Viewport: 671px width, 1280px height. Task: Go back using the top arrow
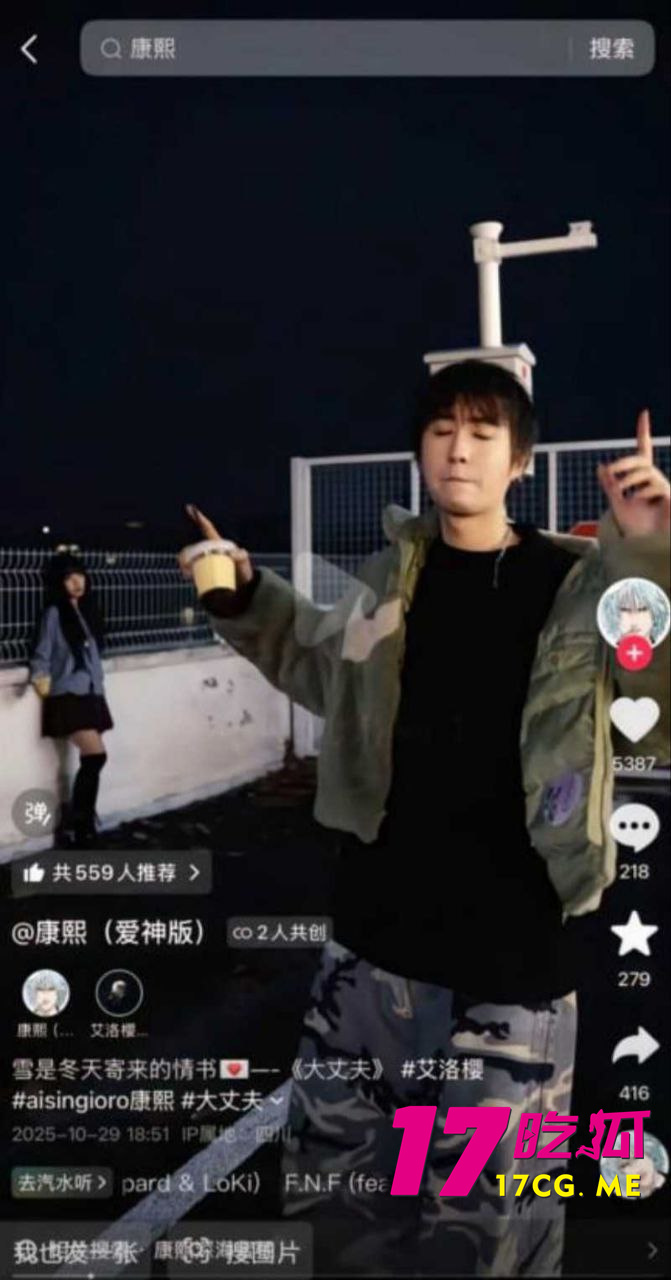[29, 49]
